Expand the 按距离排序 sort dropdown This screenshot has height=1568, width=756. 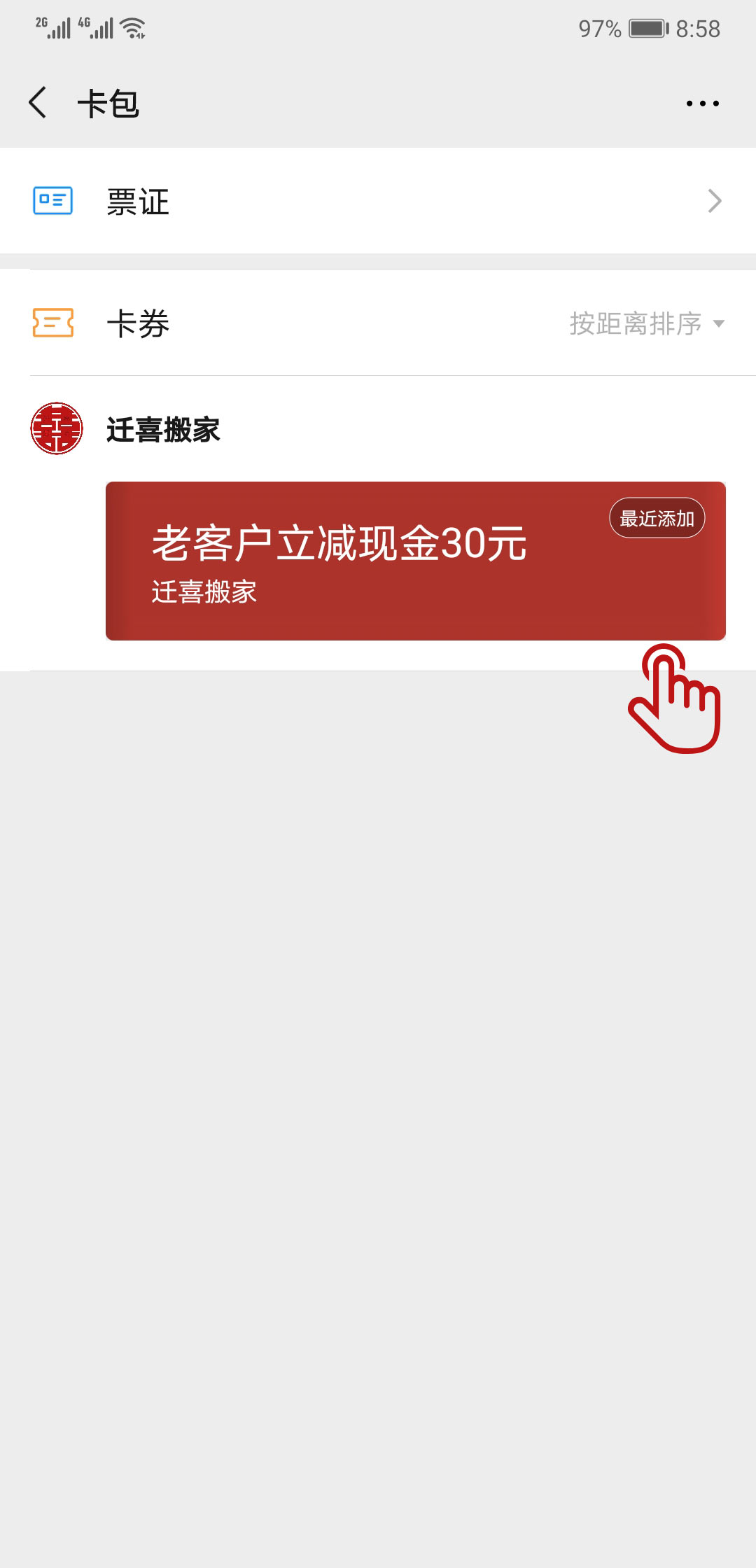[647, 323]
